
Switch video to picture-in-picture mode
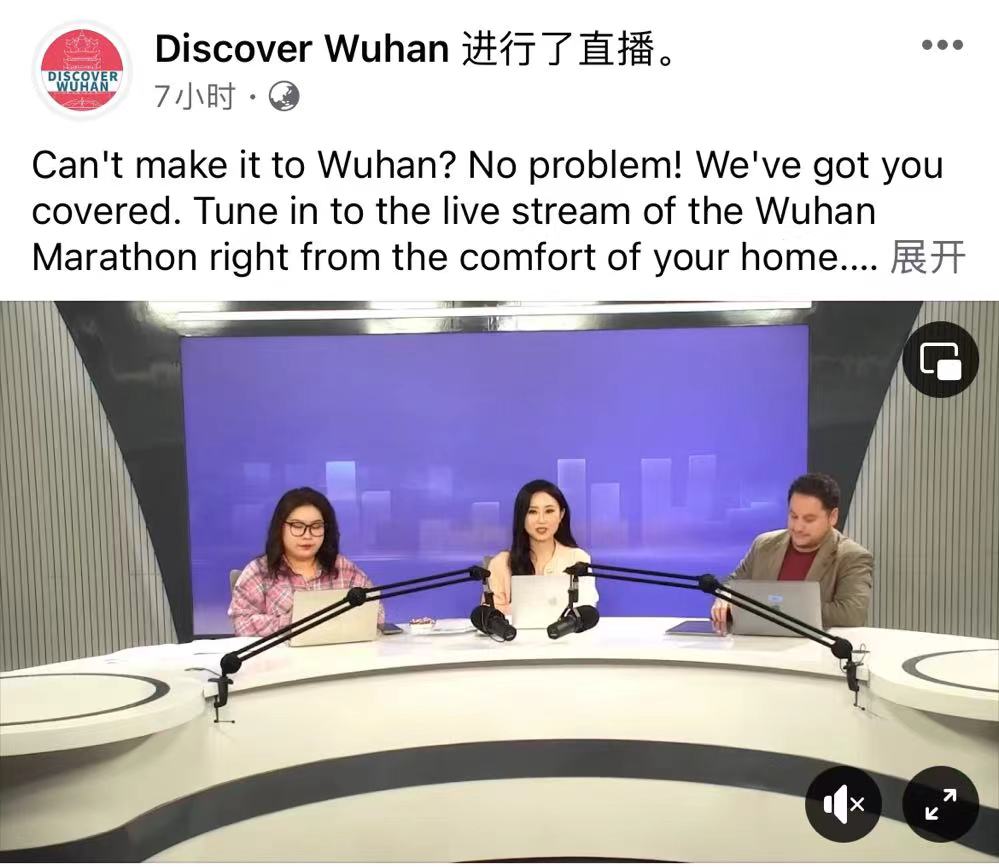pyautogui.click(x=940, y=360)
